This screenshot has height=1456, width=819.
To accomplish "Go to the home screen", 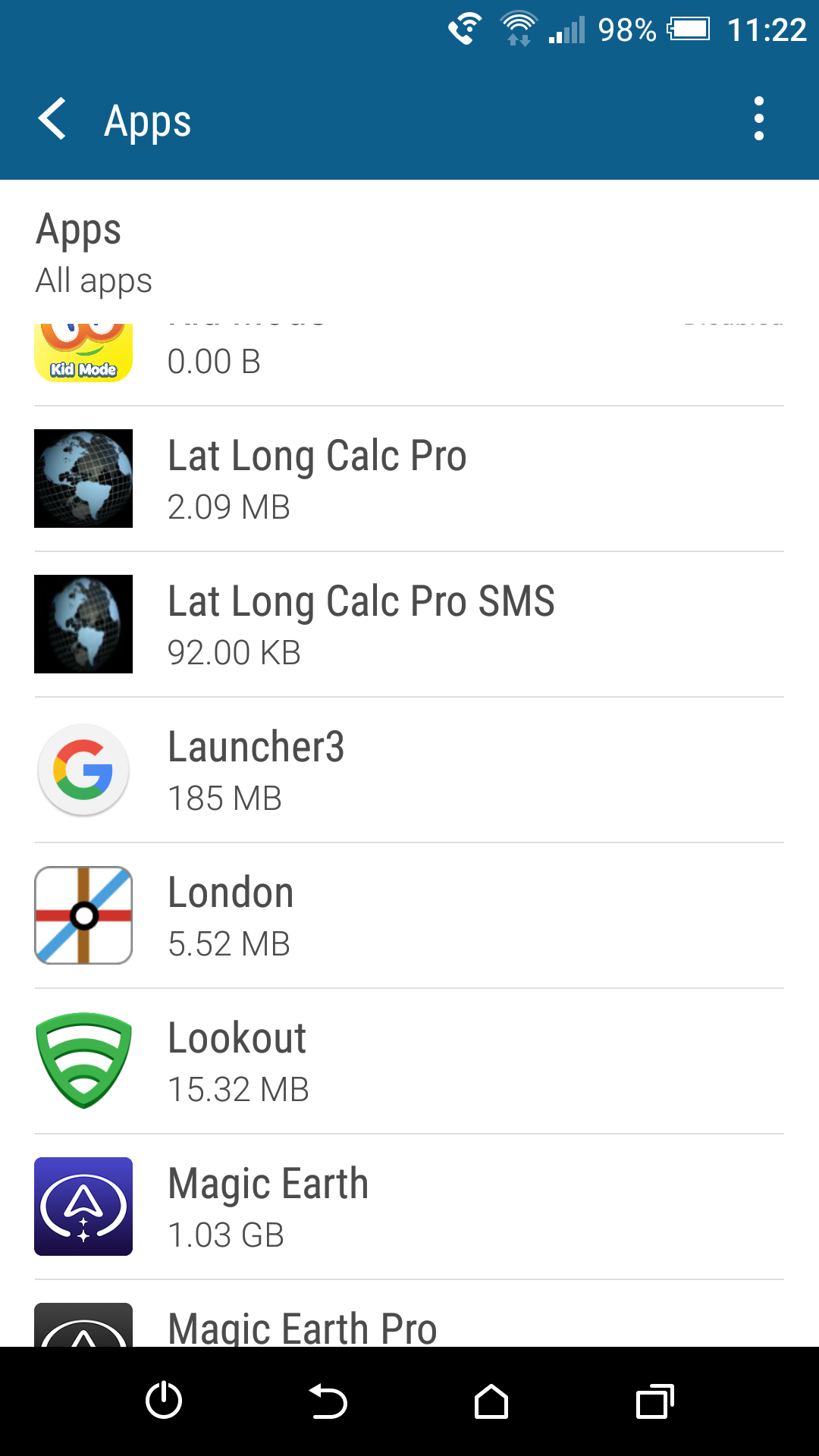I will pos(491,1401).
